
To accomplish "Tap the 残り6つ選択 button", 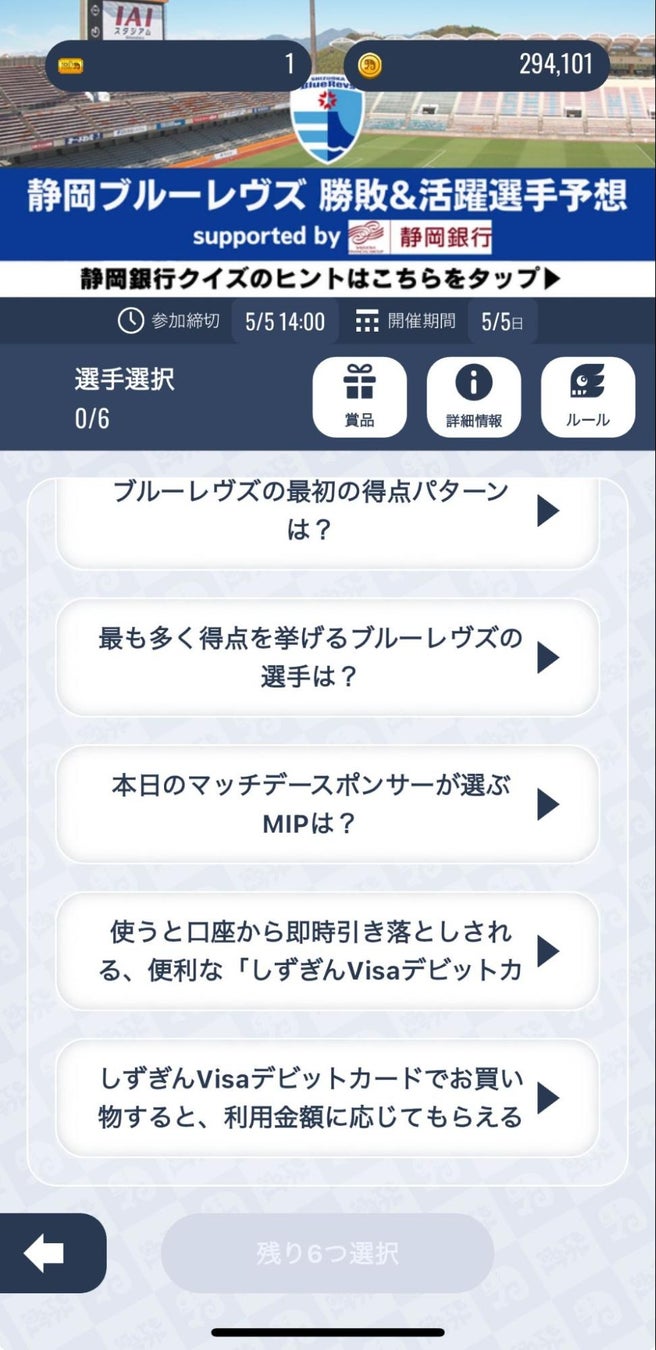I will click(327, 1254).
